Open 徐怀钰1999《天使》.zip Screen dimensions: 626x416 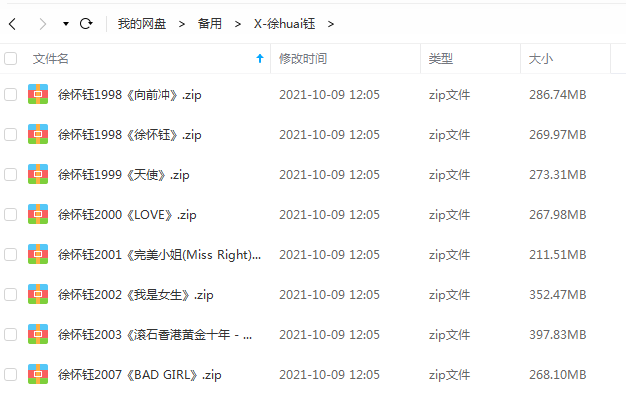(x=123, y=174)
